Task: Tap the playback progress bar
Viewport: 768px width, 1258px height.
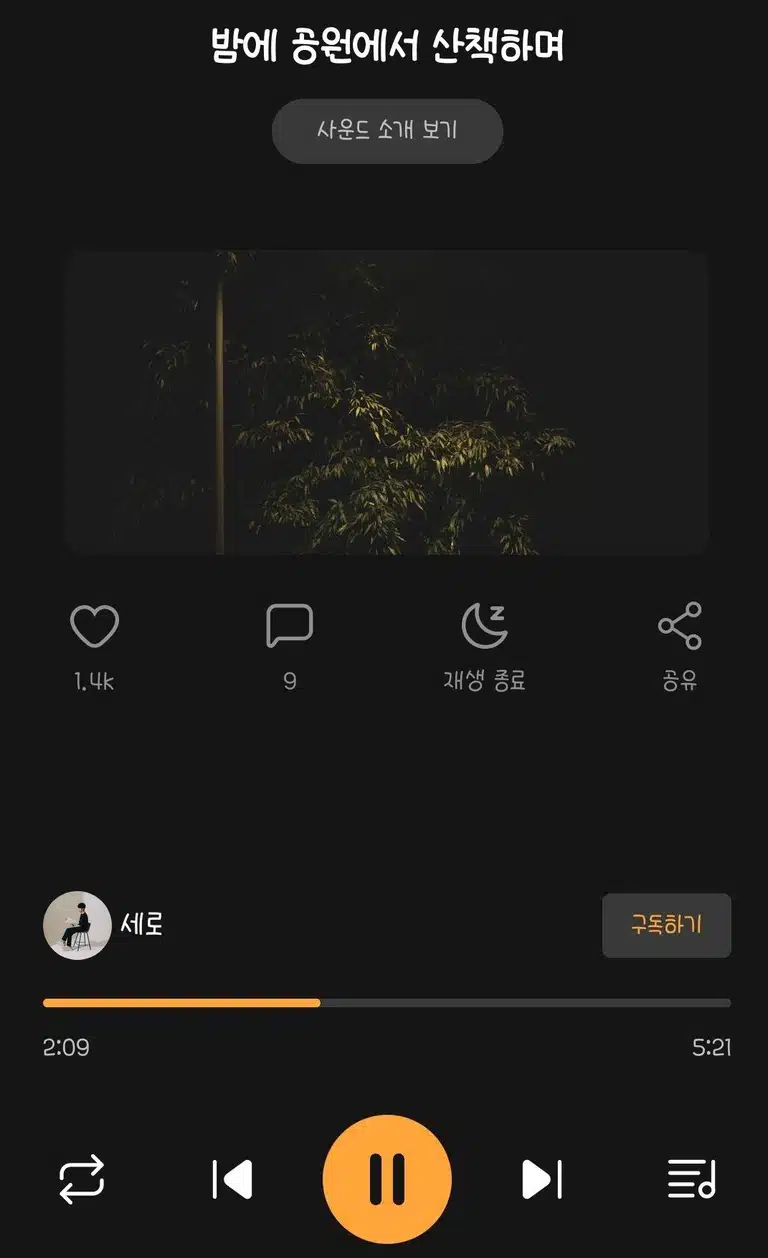Action: 387,1002
